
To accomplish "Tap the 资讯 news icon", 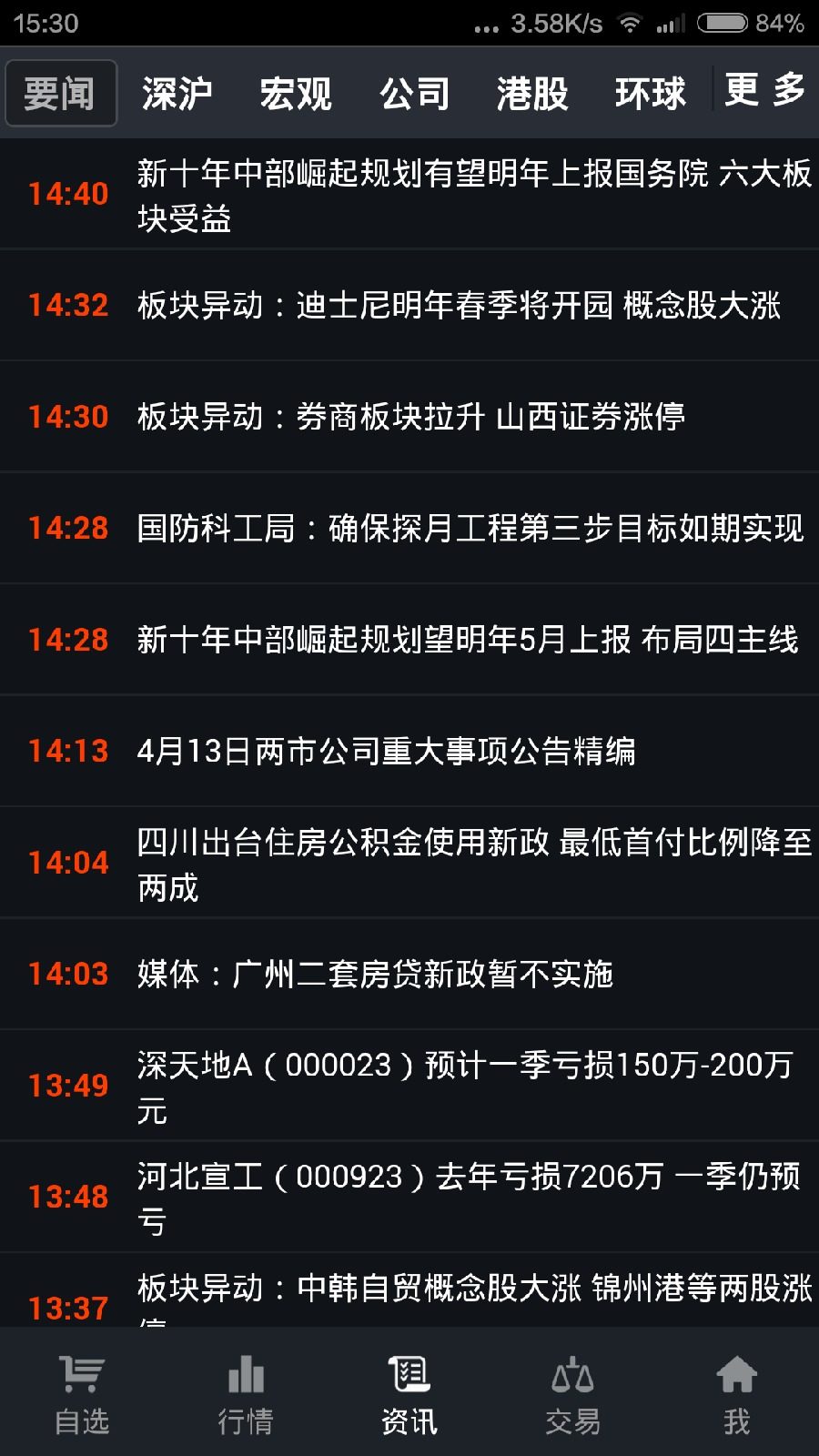I will tap(409, 1392).
